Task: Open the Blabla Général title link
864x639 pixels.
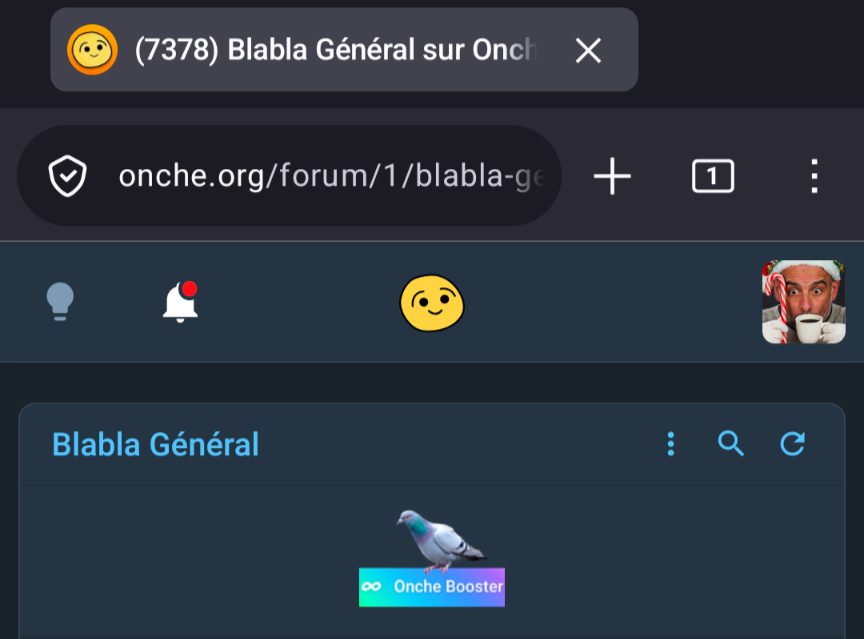Action: pyautogui.click(x=155, y=444)
